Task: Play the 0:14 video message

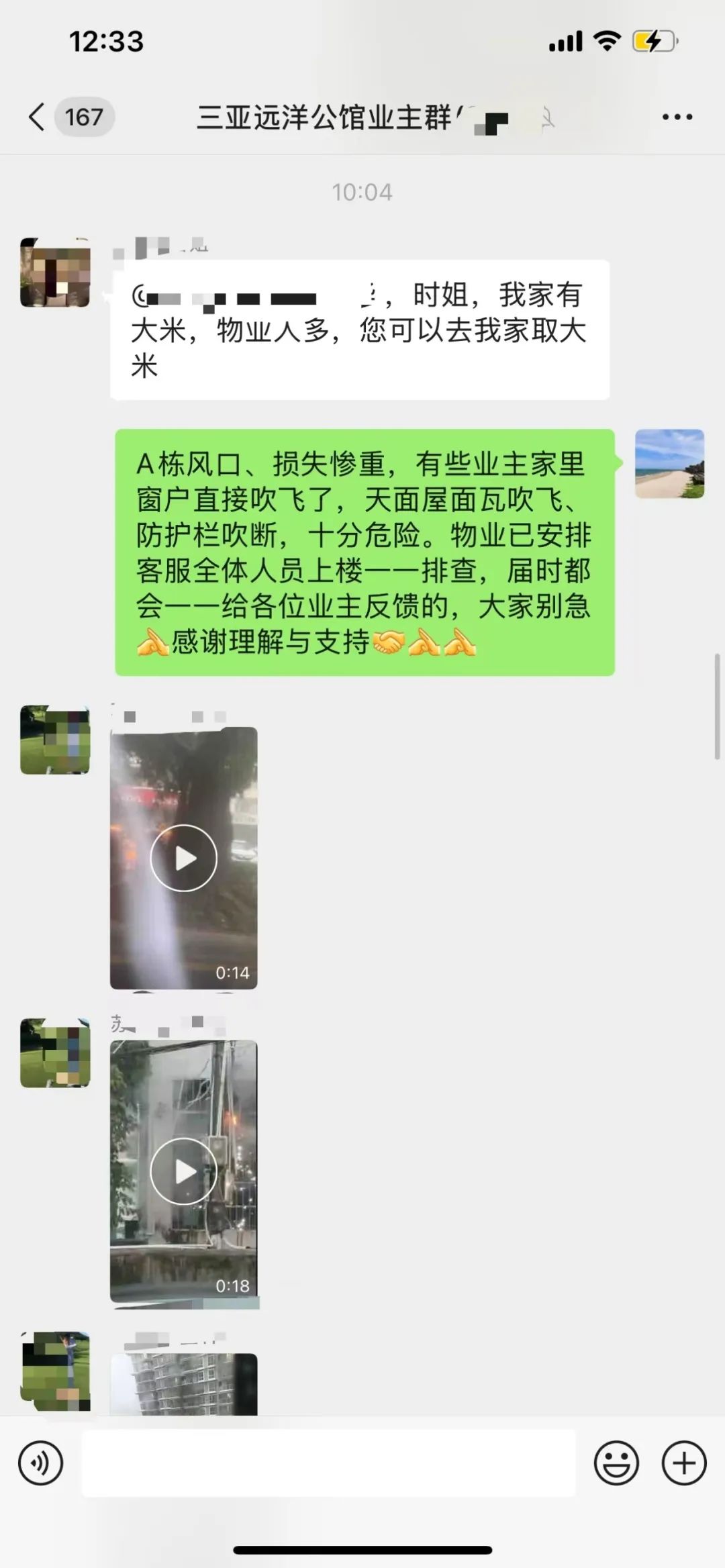Action: click(183, 858)
